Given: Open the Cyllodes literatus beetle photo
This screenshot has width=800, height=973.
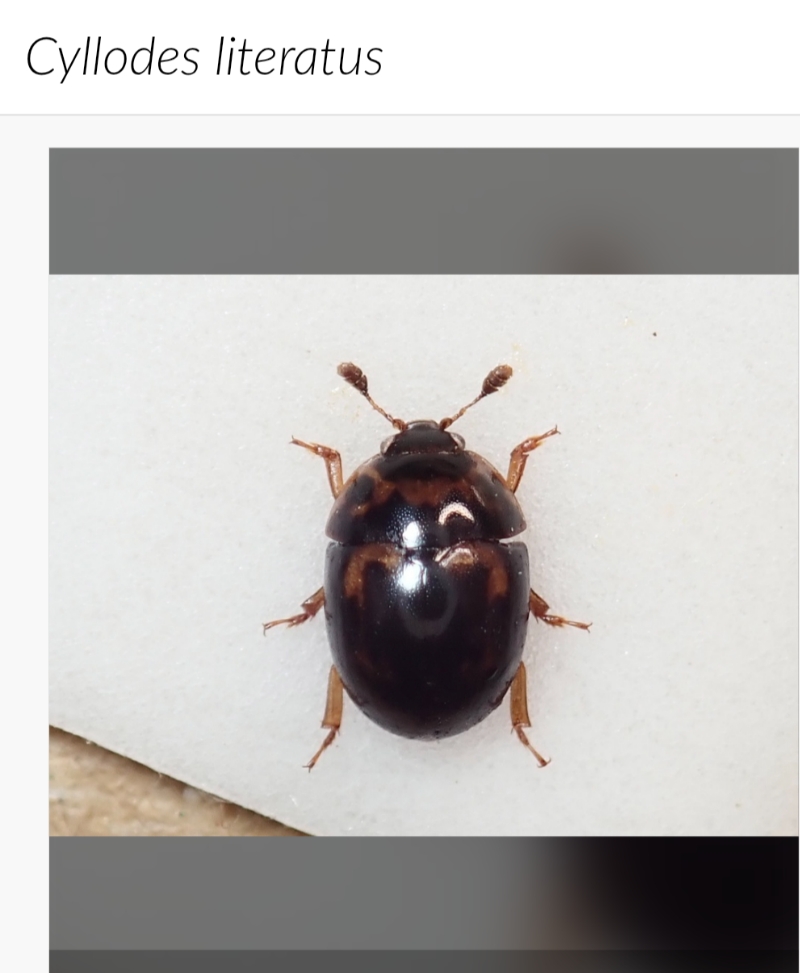Looking at the screenshot, I should [x=425, y=555].
